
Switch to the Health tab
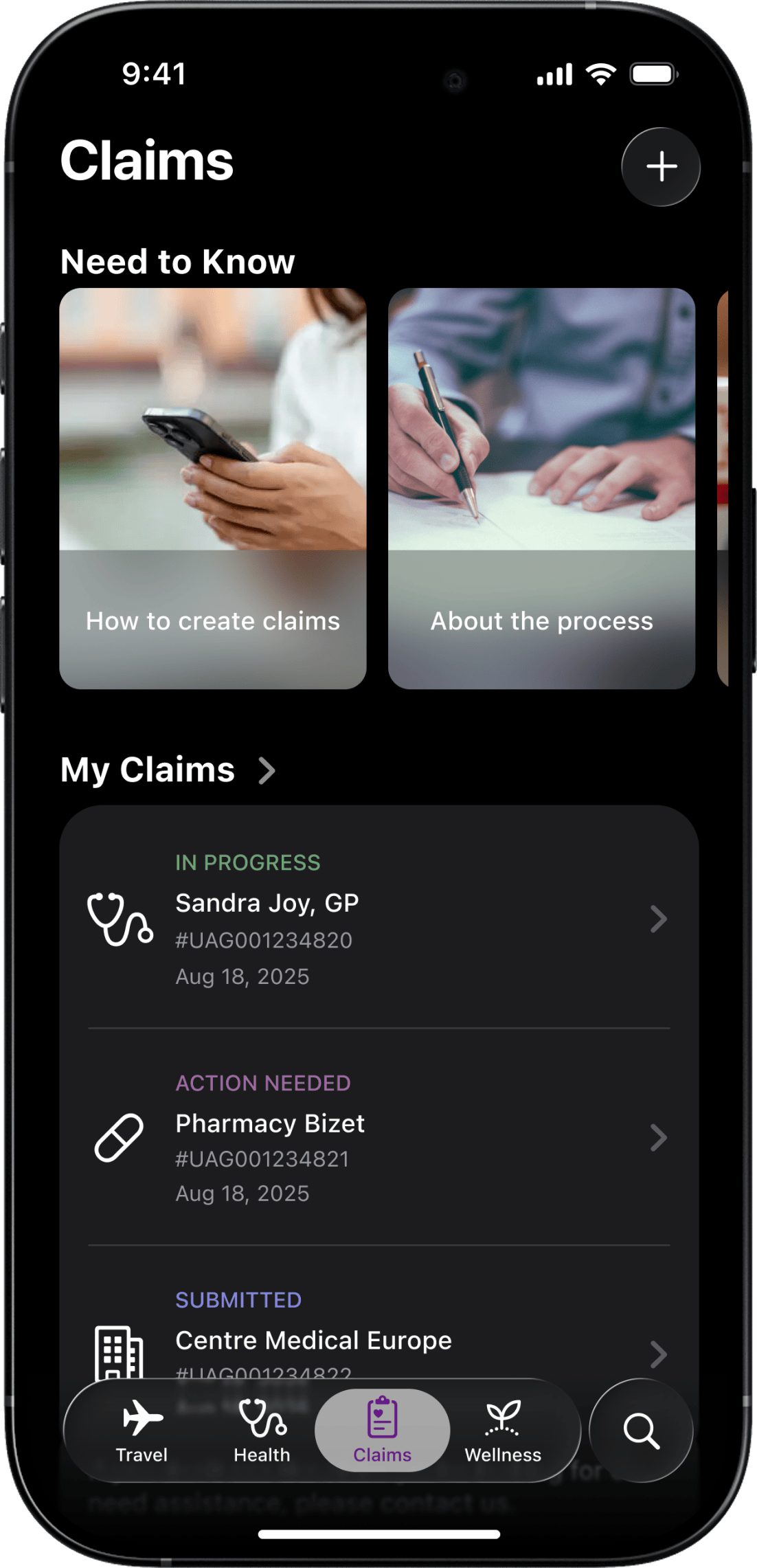(262, 1431)
